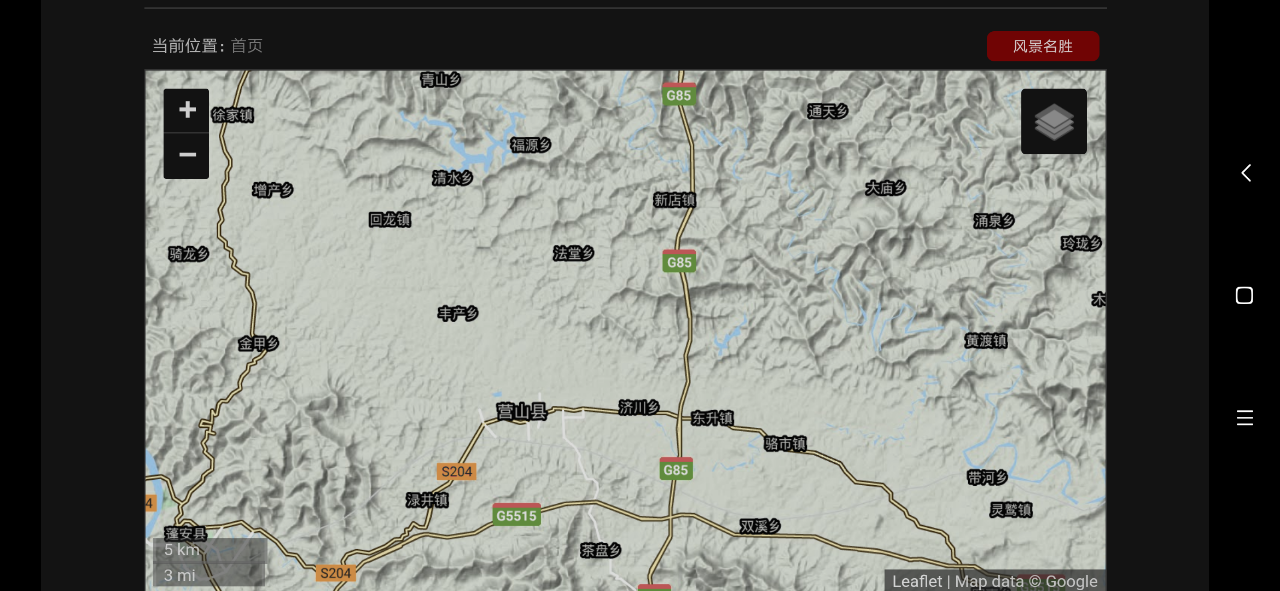This screenshot has width=1280, height=591.
Task: Zoom out on the map
Action: click(187, 156)
